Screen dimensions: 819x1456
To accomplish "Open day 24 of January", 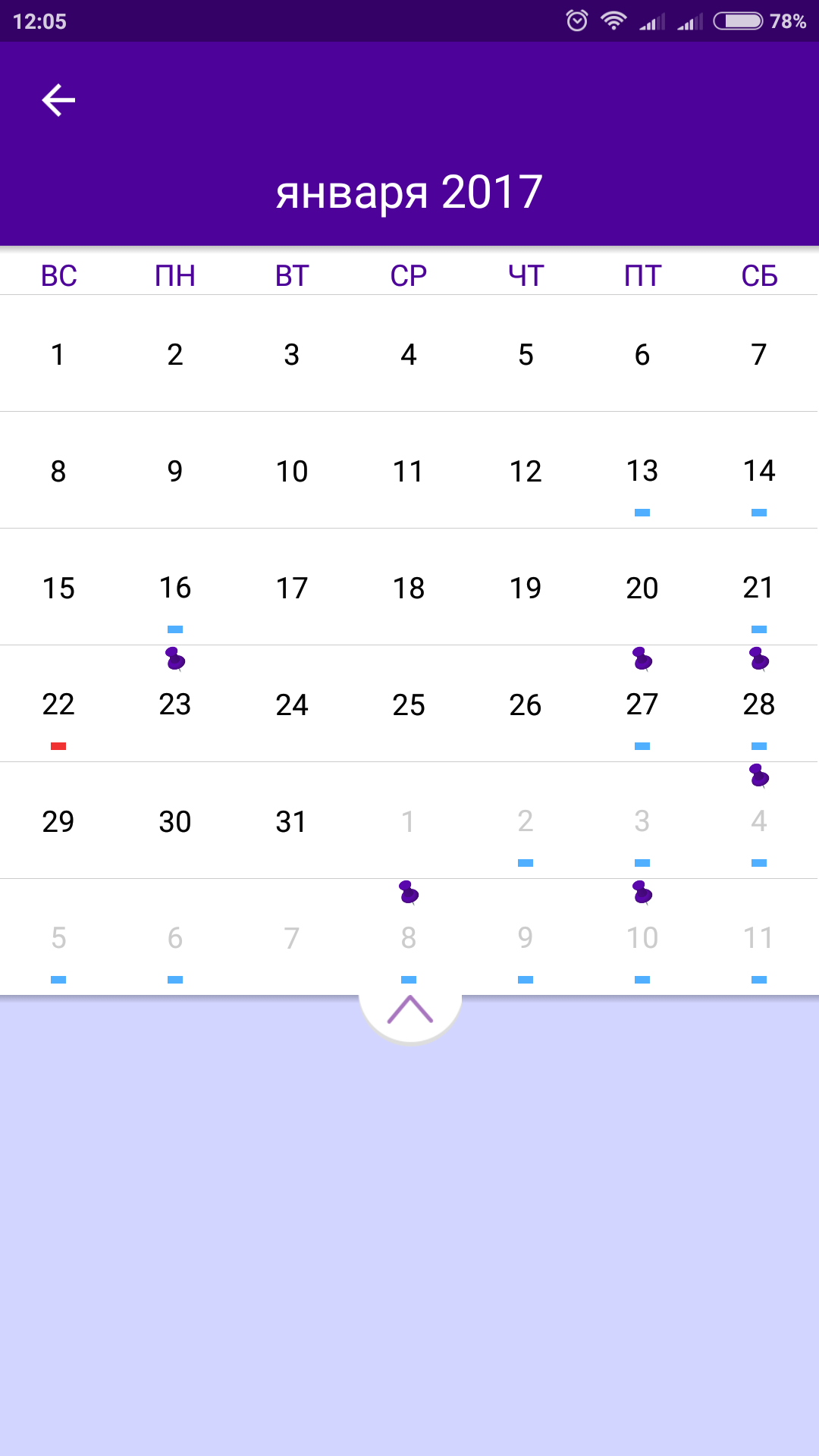I will point(292,705).
